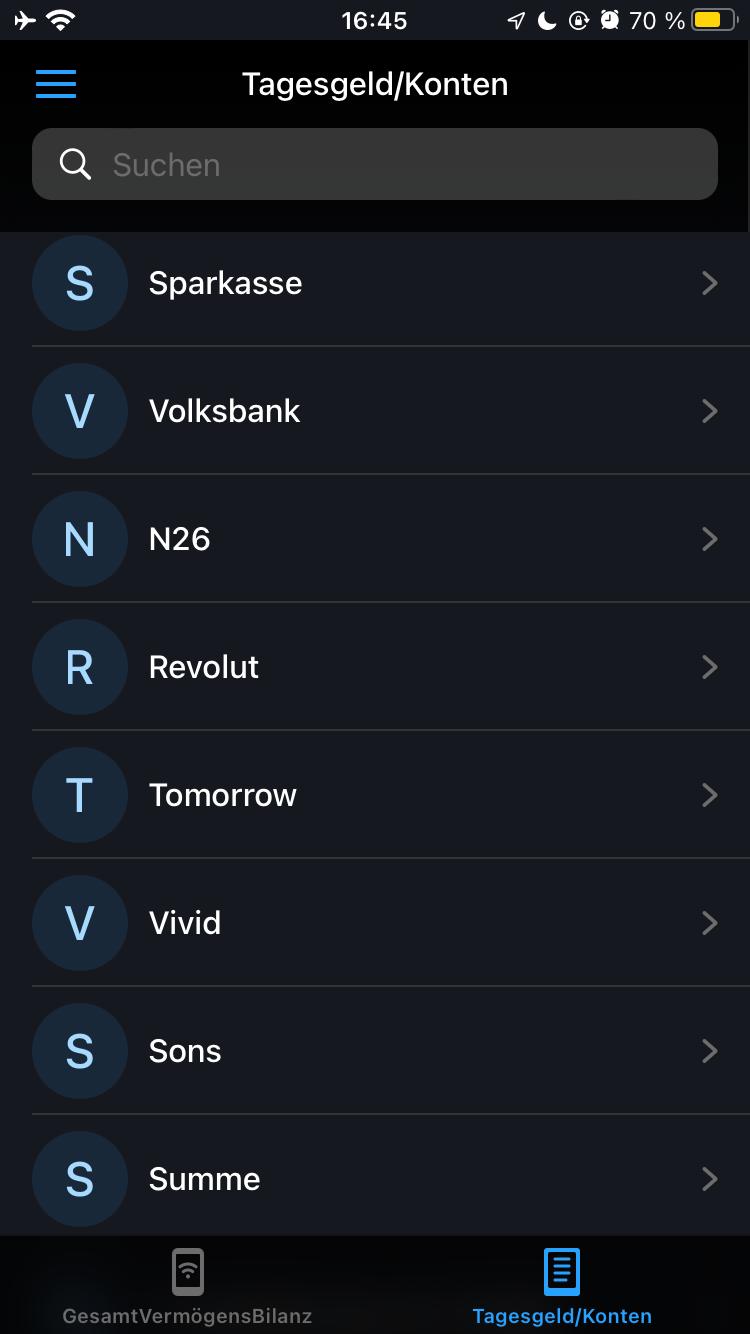Open the Sons entry

pos(375,1052)
